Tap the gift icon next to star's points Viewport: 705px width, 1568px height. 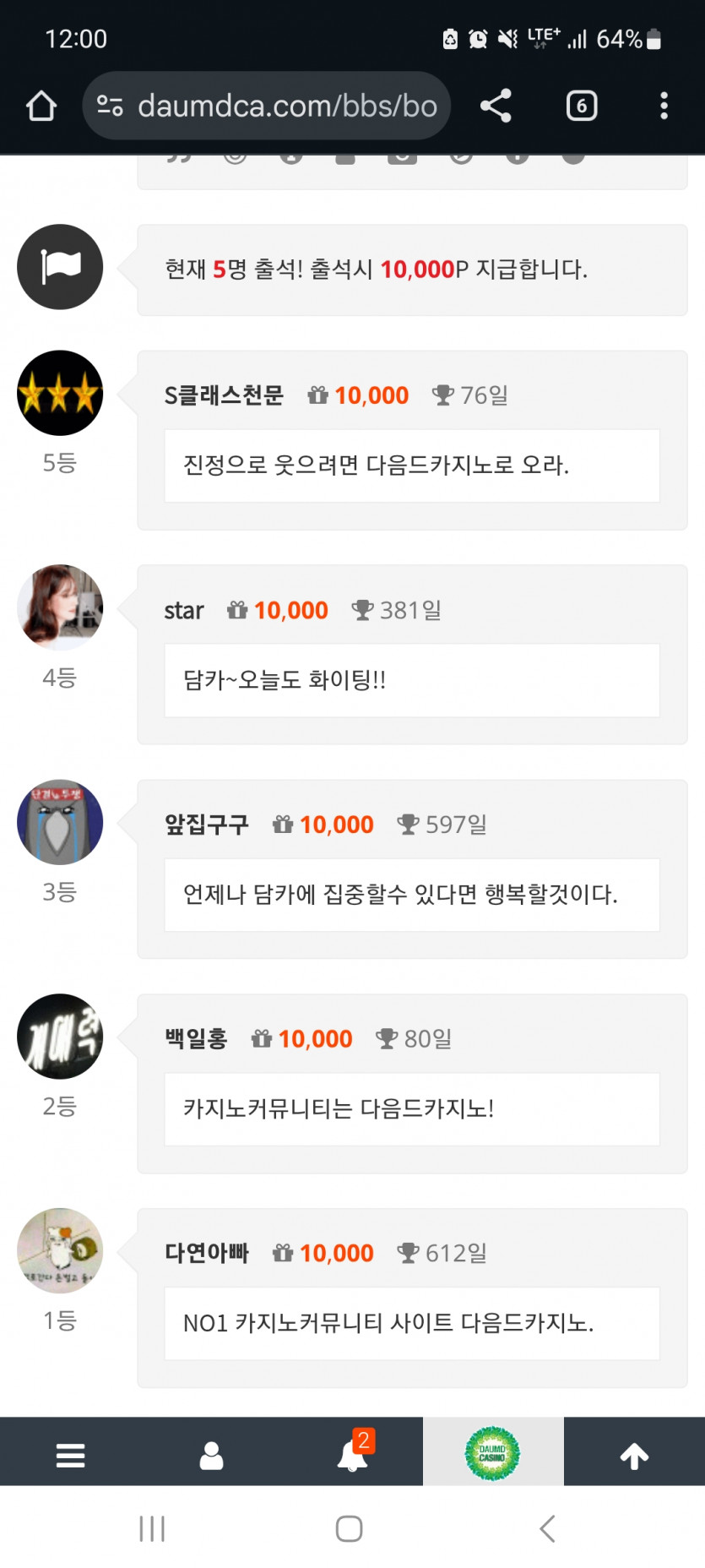[237, 610]
